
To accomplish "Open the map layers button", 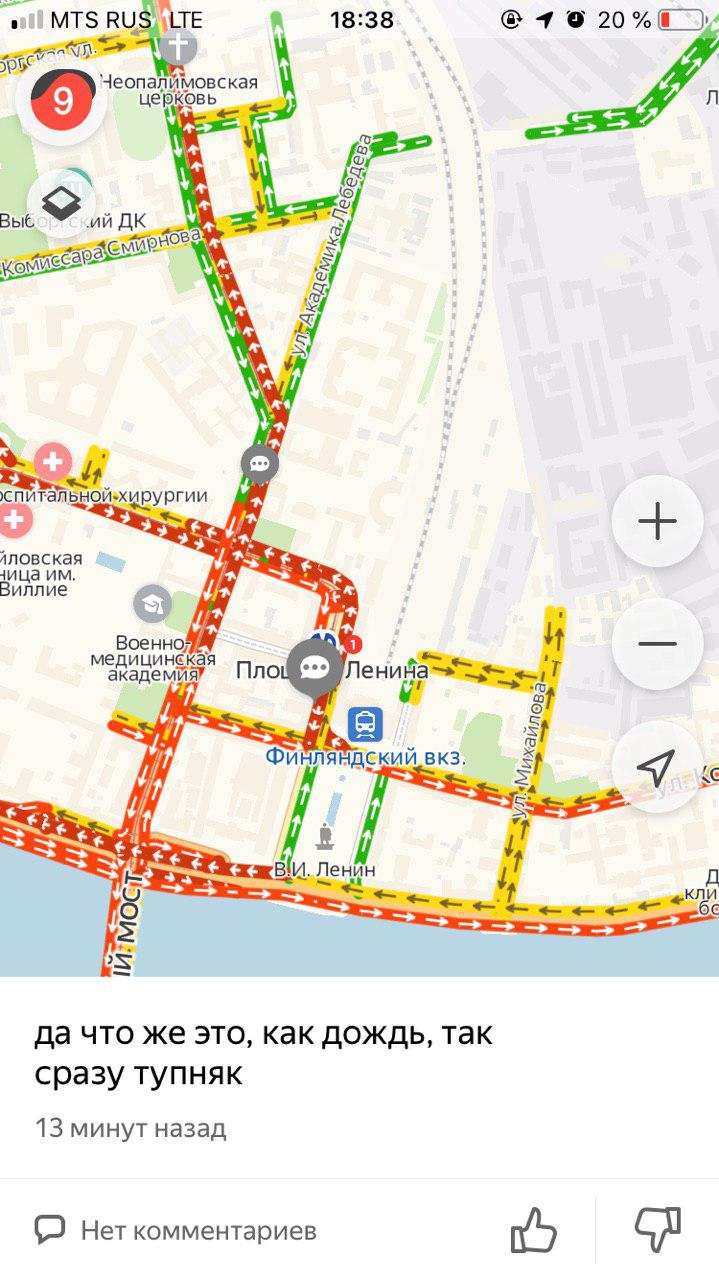I will pyautogui.click(x=62, y=205).
